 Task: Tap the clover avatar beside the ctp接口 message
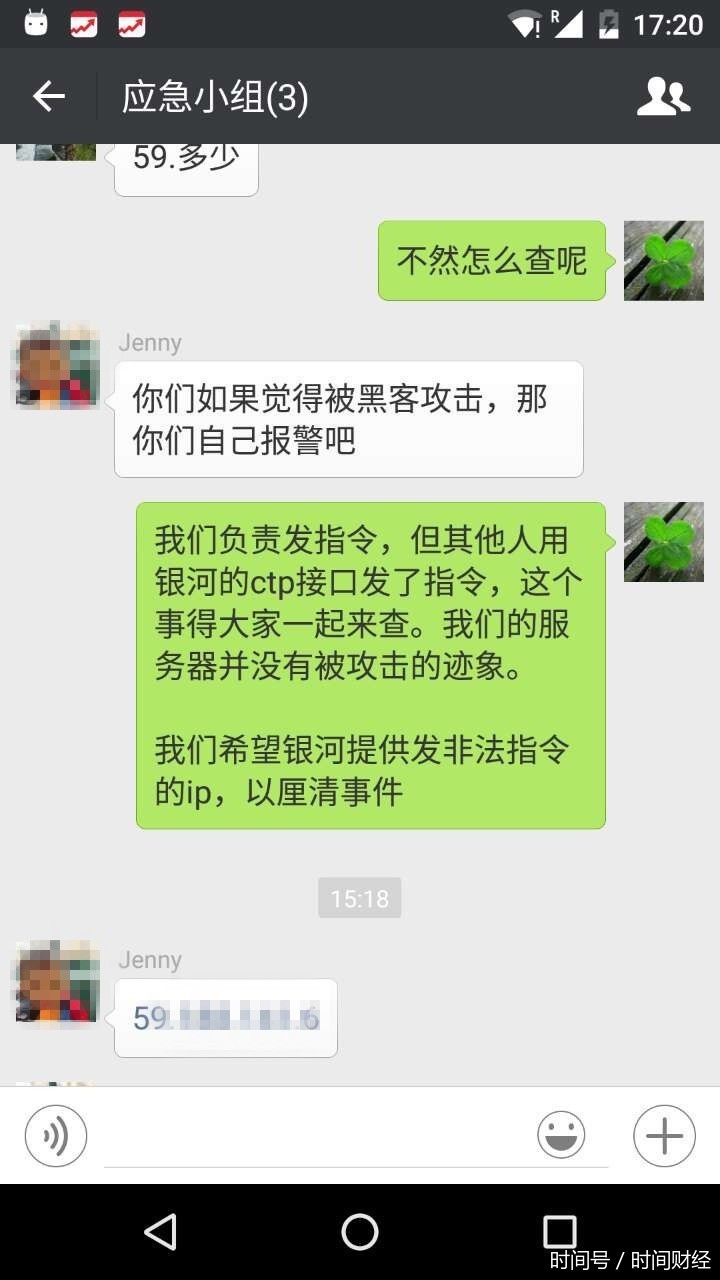pyautogui.click(x=663, y=542)
